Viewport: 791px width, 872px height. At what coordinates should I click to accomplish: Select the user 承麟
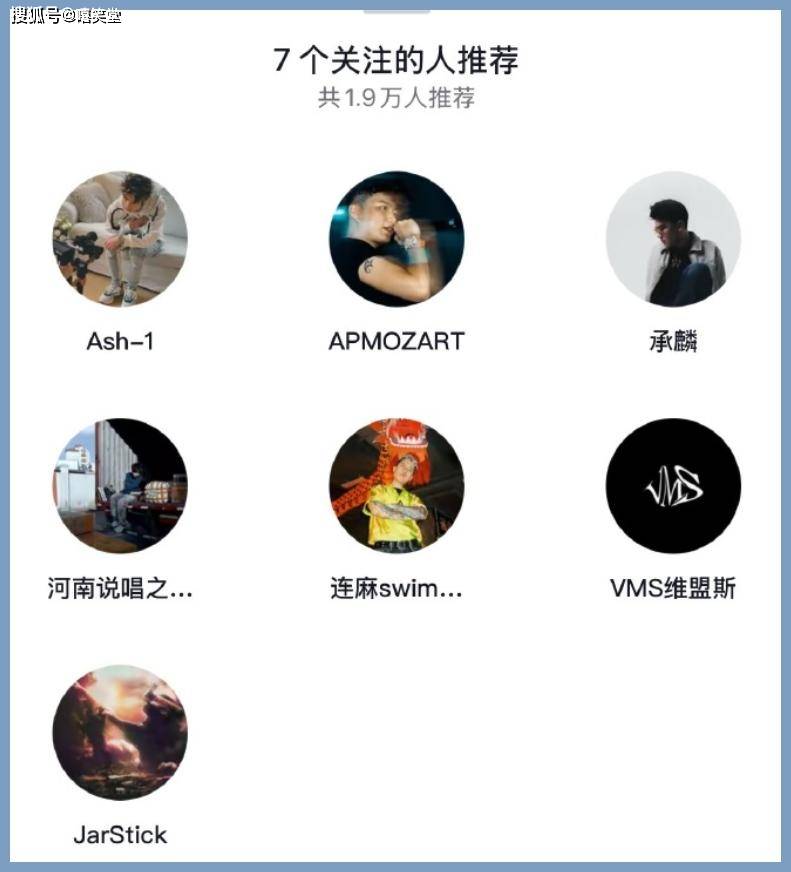673,239
